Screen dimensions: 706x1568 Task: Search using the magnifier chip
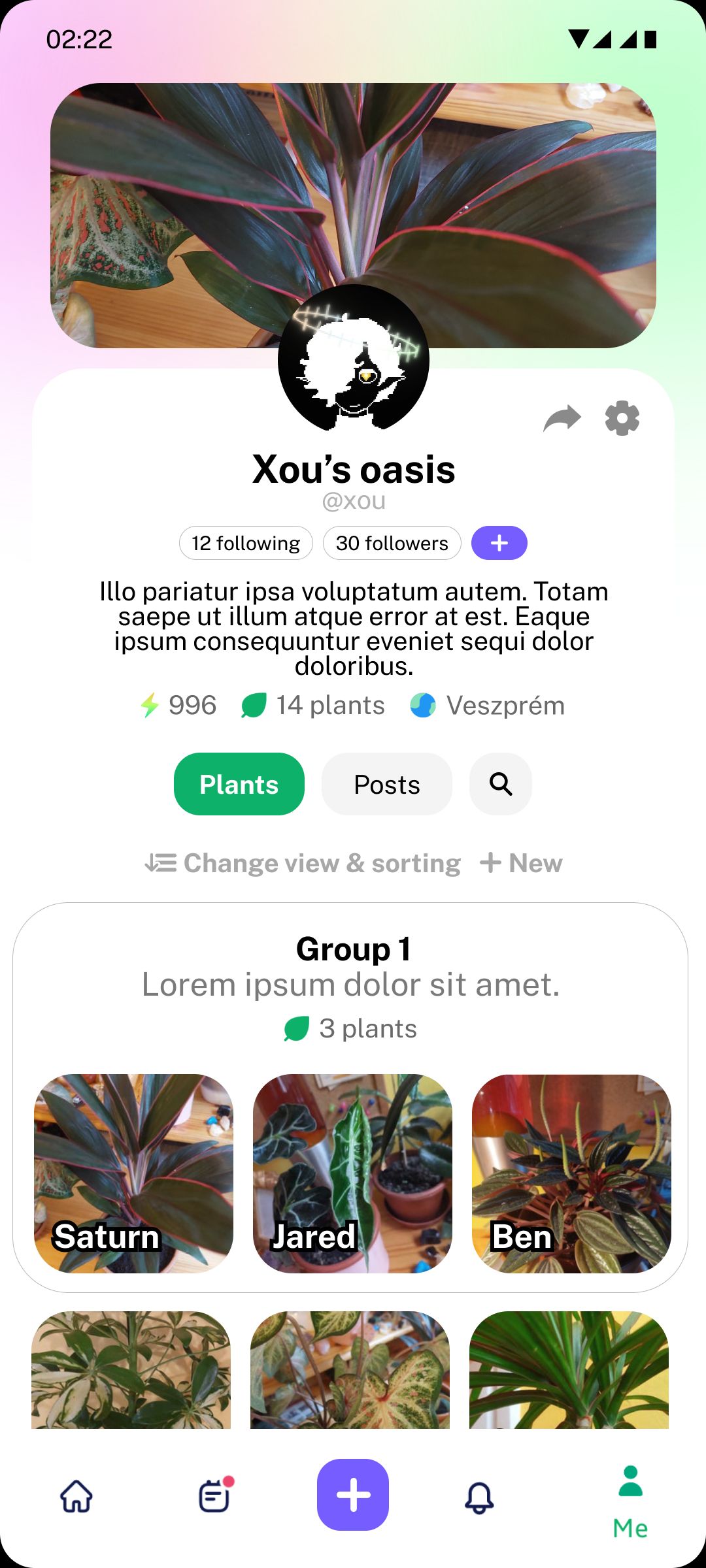point(501,784)
